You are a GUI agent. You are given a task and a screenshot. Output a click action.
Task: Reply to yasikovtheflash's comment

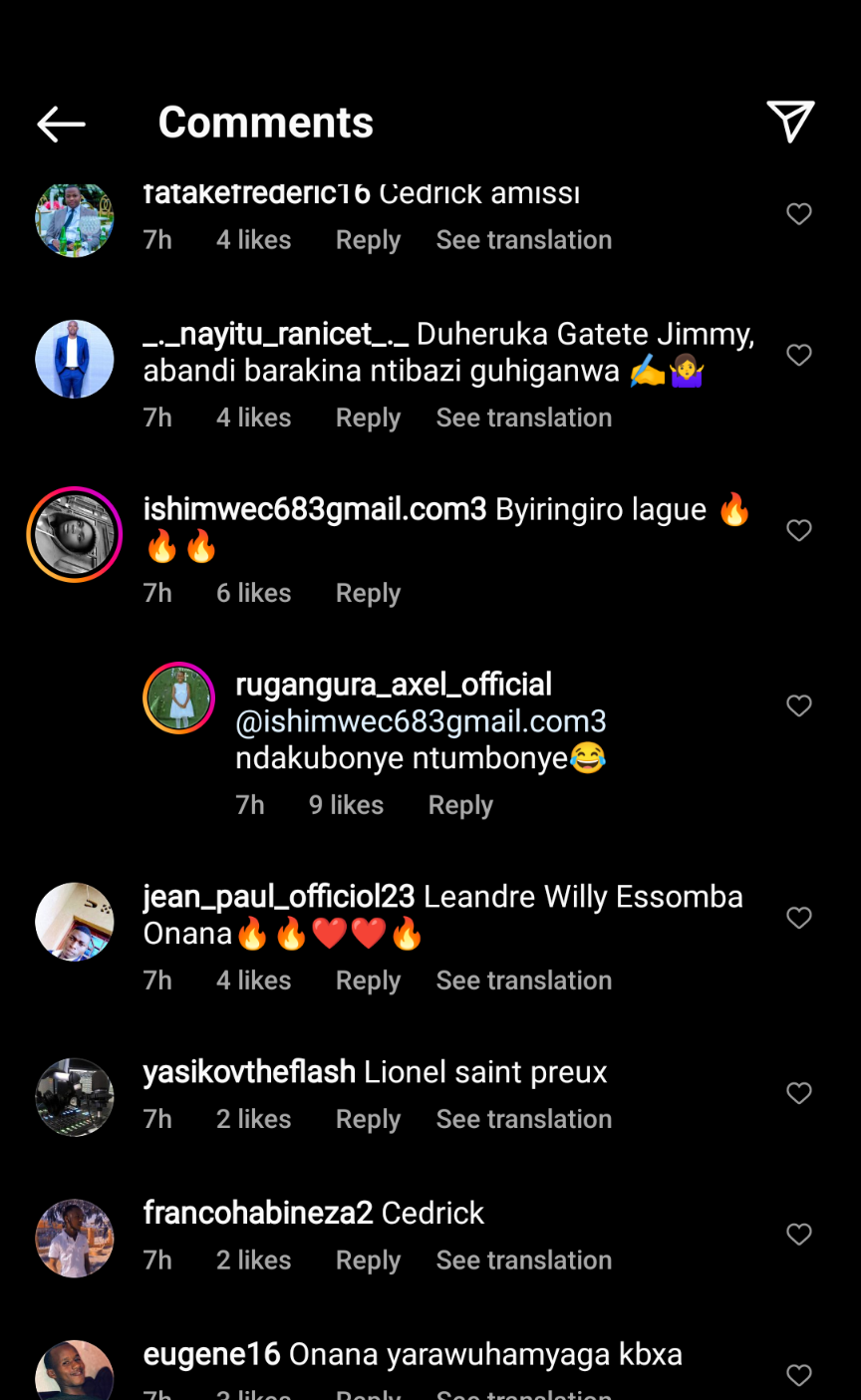click(x=368, y=1119)
